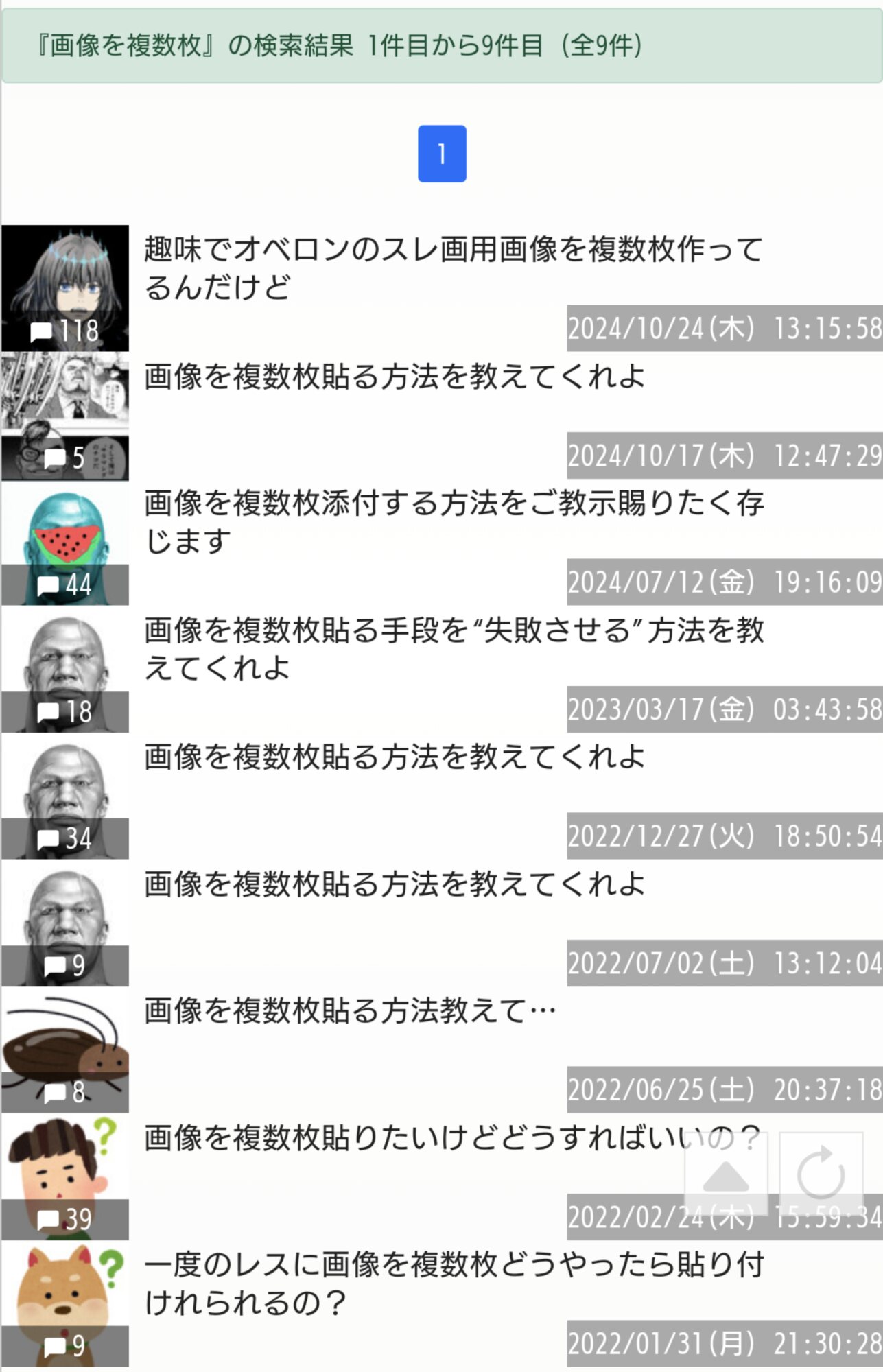Open thread 画像を複数枚添付する方法をご教示
Screen dimensions: 883x1372
tap(453, 521)
